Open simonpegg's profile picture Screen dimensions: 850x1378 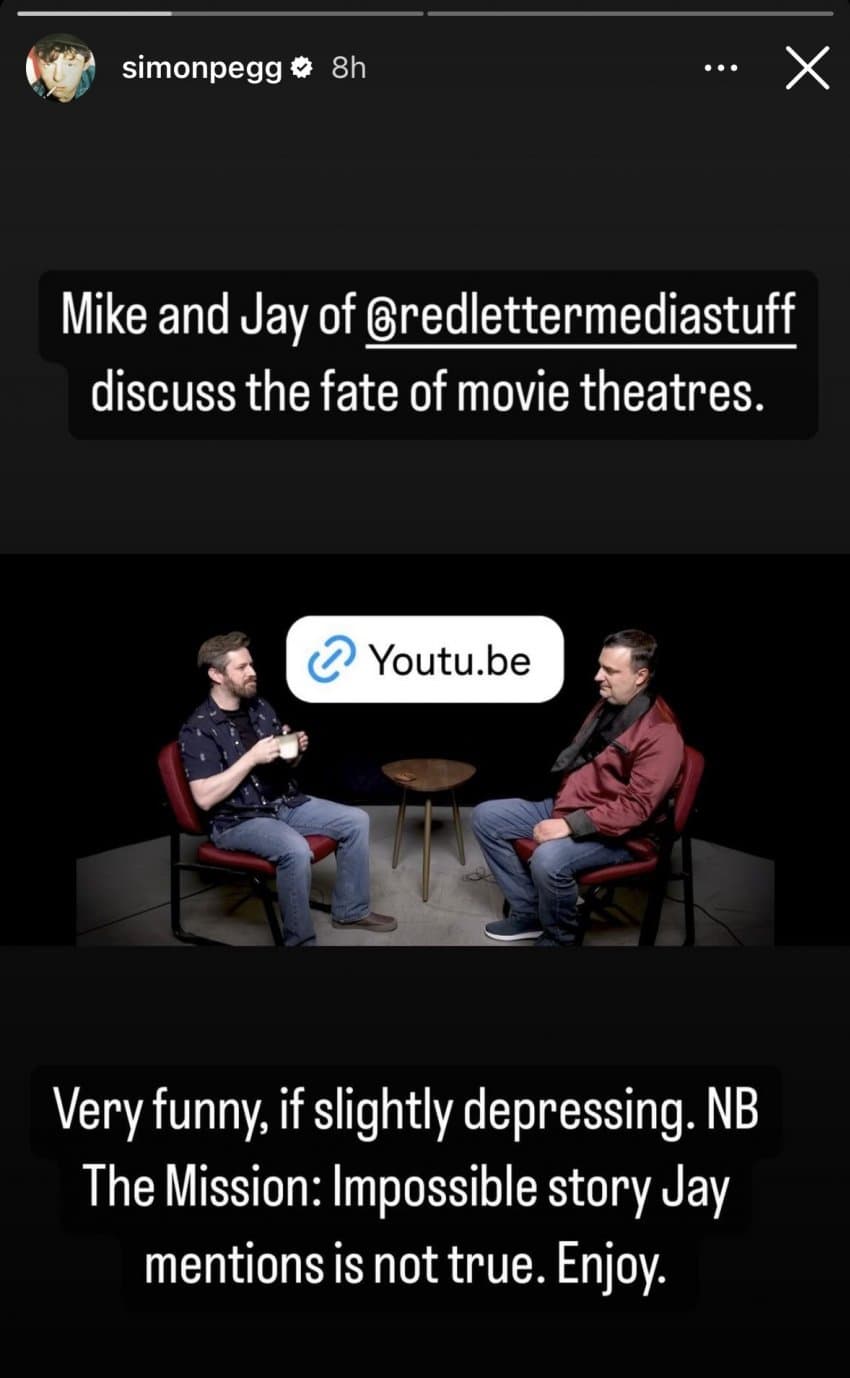coord(61,69)
